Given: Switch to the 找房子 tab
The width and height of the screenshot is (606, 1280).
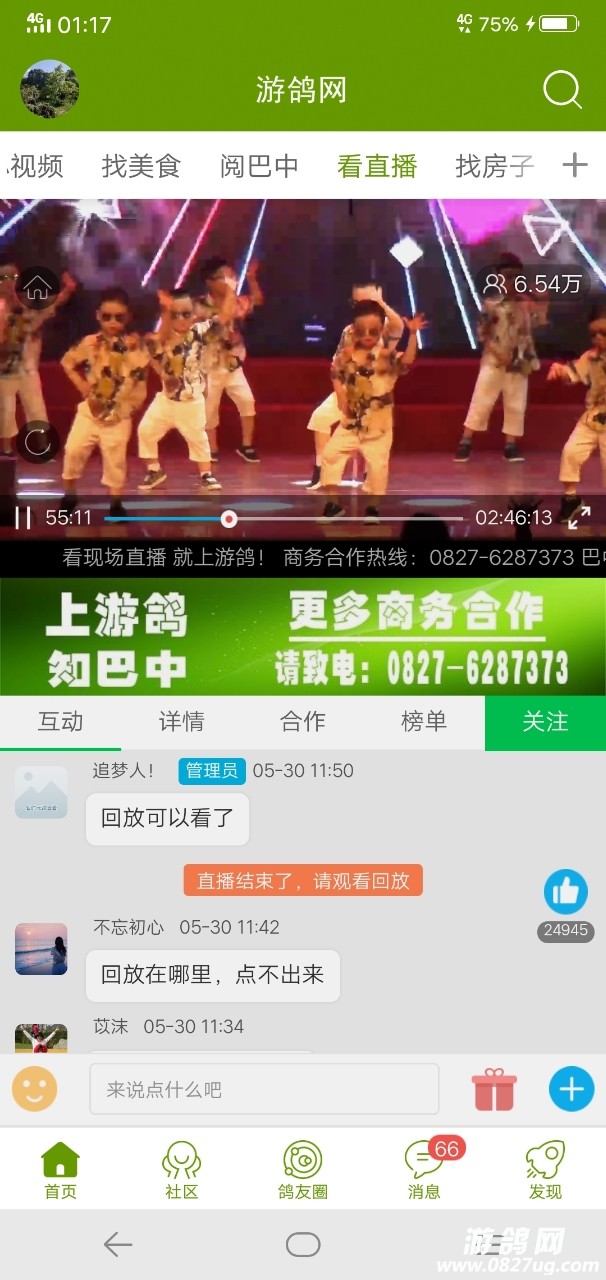Looking at the screenshot, I should click(494, 166).
